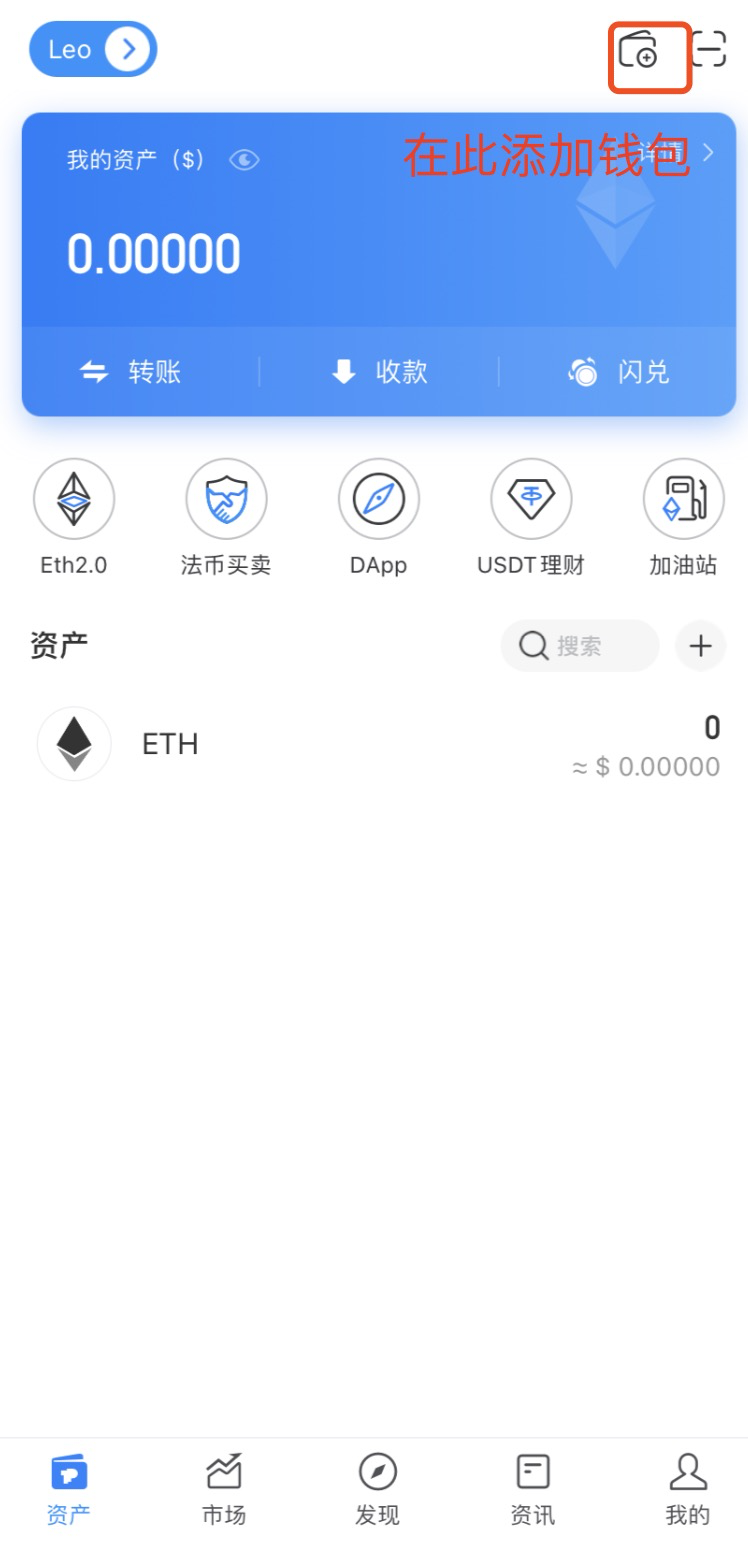Tap 转账 to transfer funds
The image size is (748, 1558).
[131, 372]
